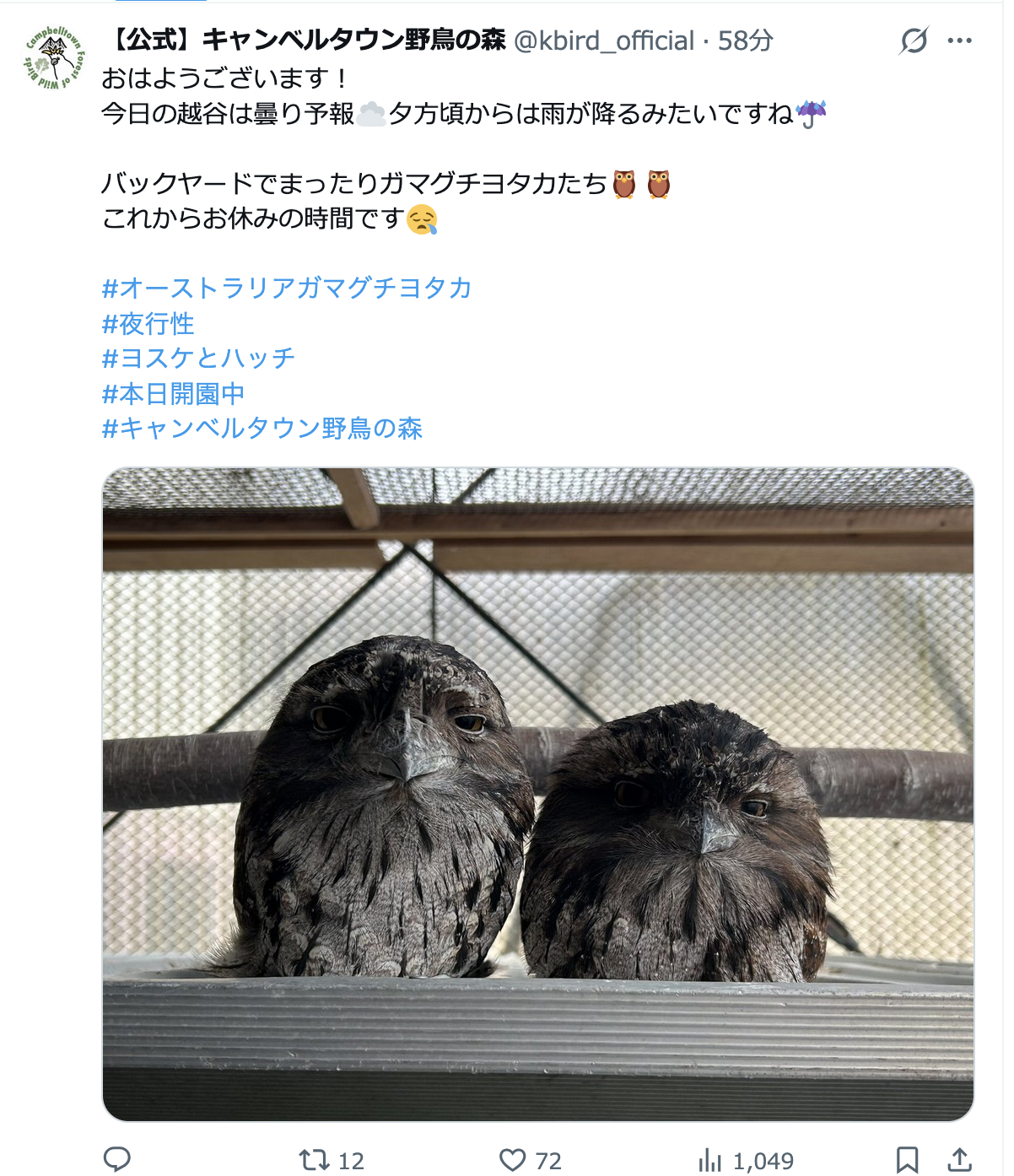The image size is (1014, 1176).
Task: Open hashtag #キャンベルタウン野鳥の森
Action: tap(262, 429)
